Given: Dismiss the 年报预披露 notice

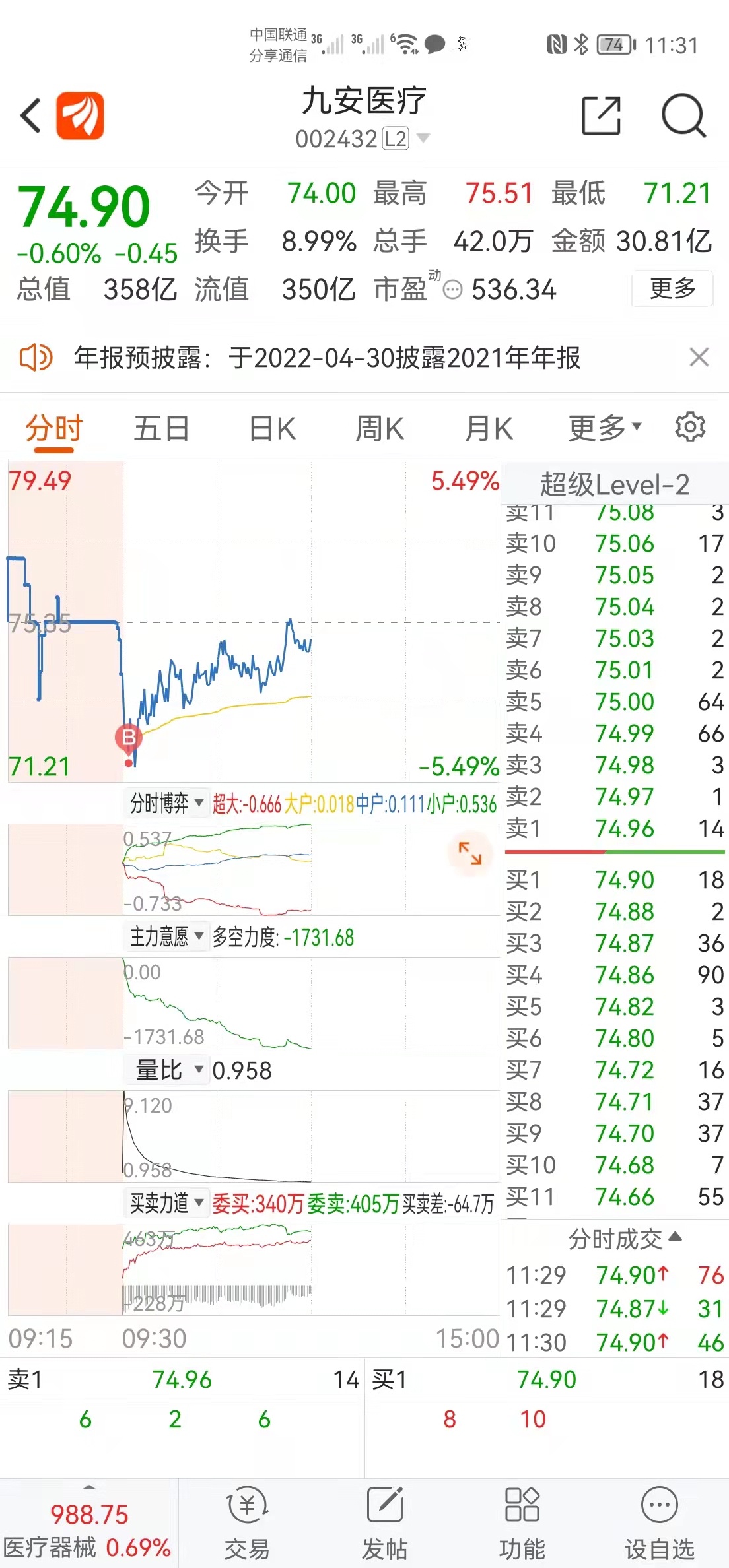Looking at the screenshot, I should click(699, 357).
